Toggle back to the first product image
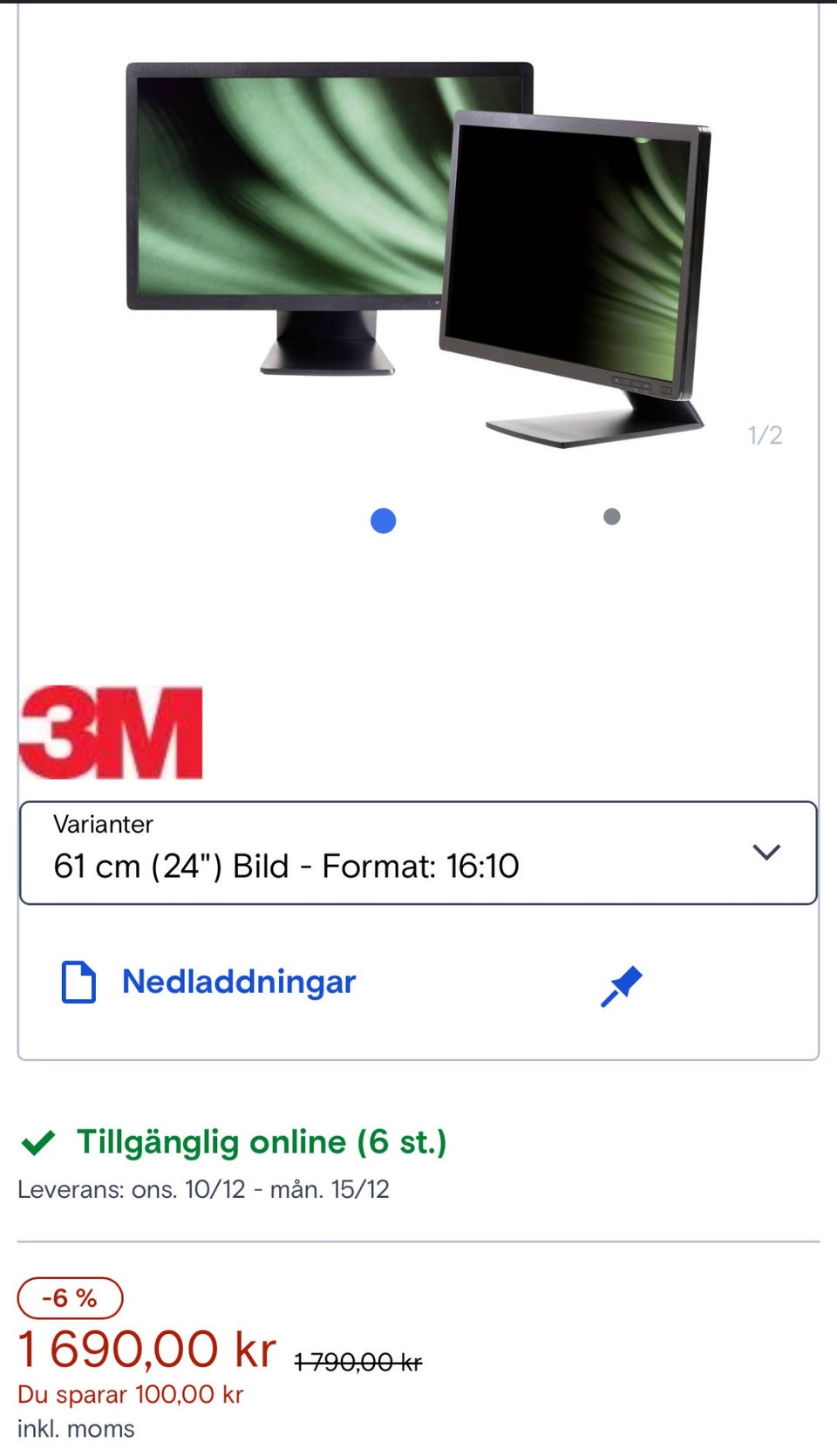 coord(382,520)
